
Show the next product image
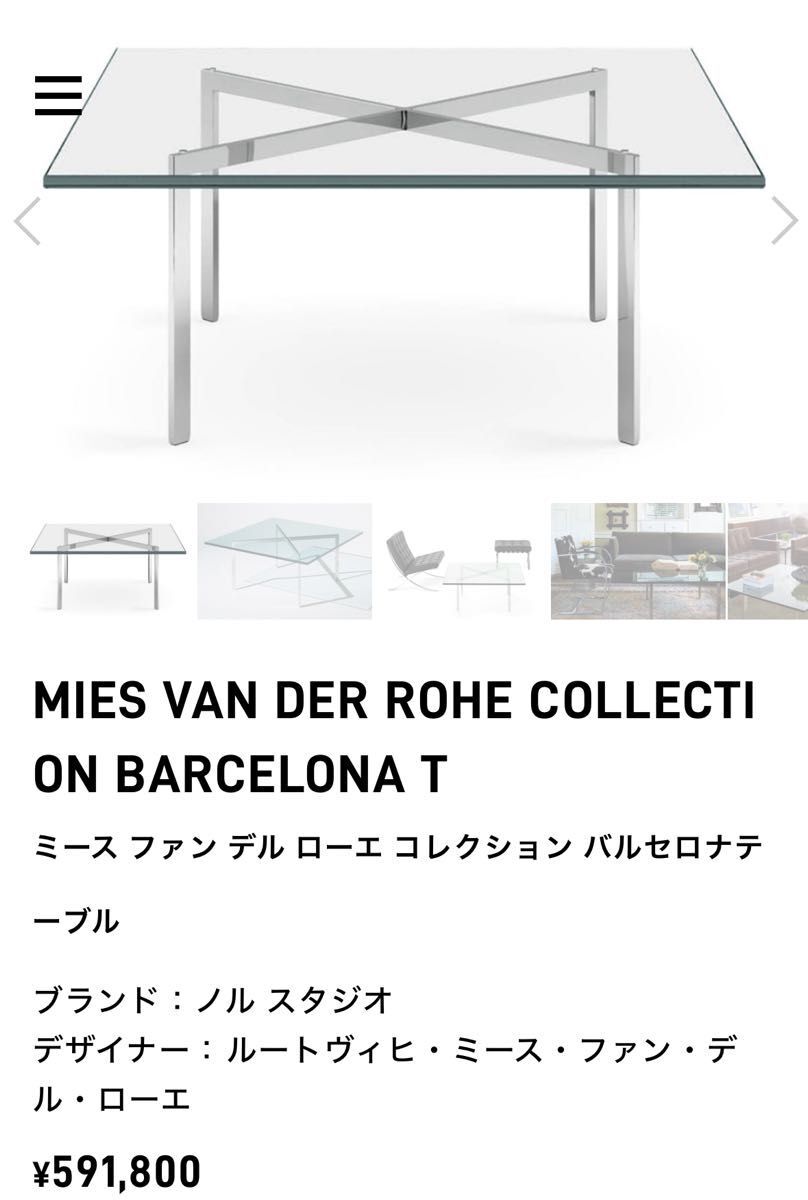pyautogui.click(x=784, y=221)
